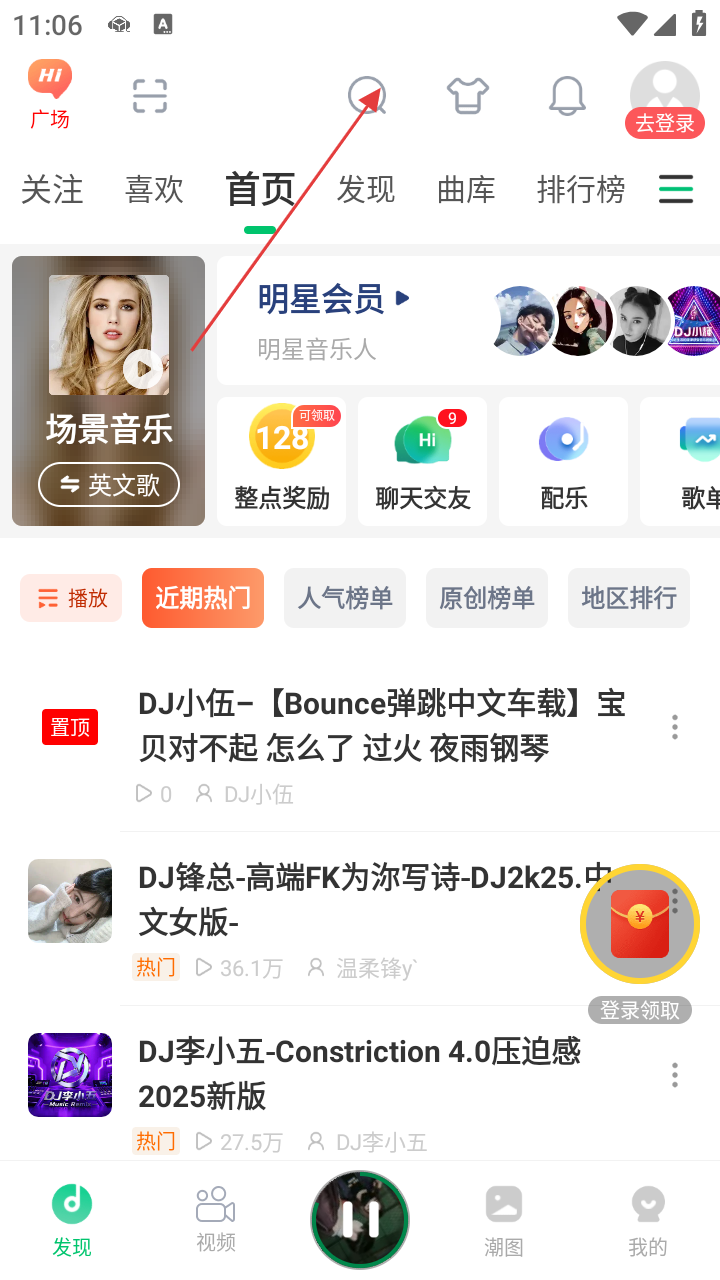The width and height of the screenshot is (720, 1280).
Task: Open the scan code icon
Action: [150, 96]
